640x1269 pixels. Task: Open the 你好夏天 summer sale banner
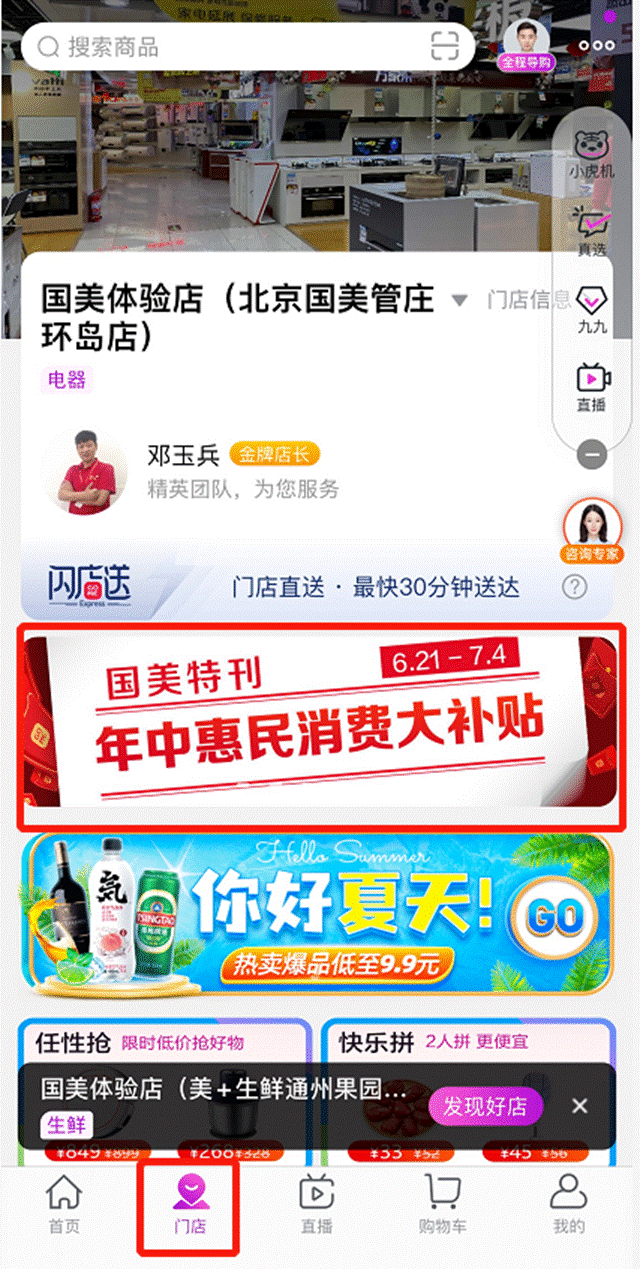coord(318,913)
